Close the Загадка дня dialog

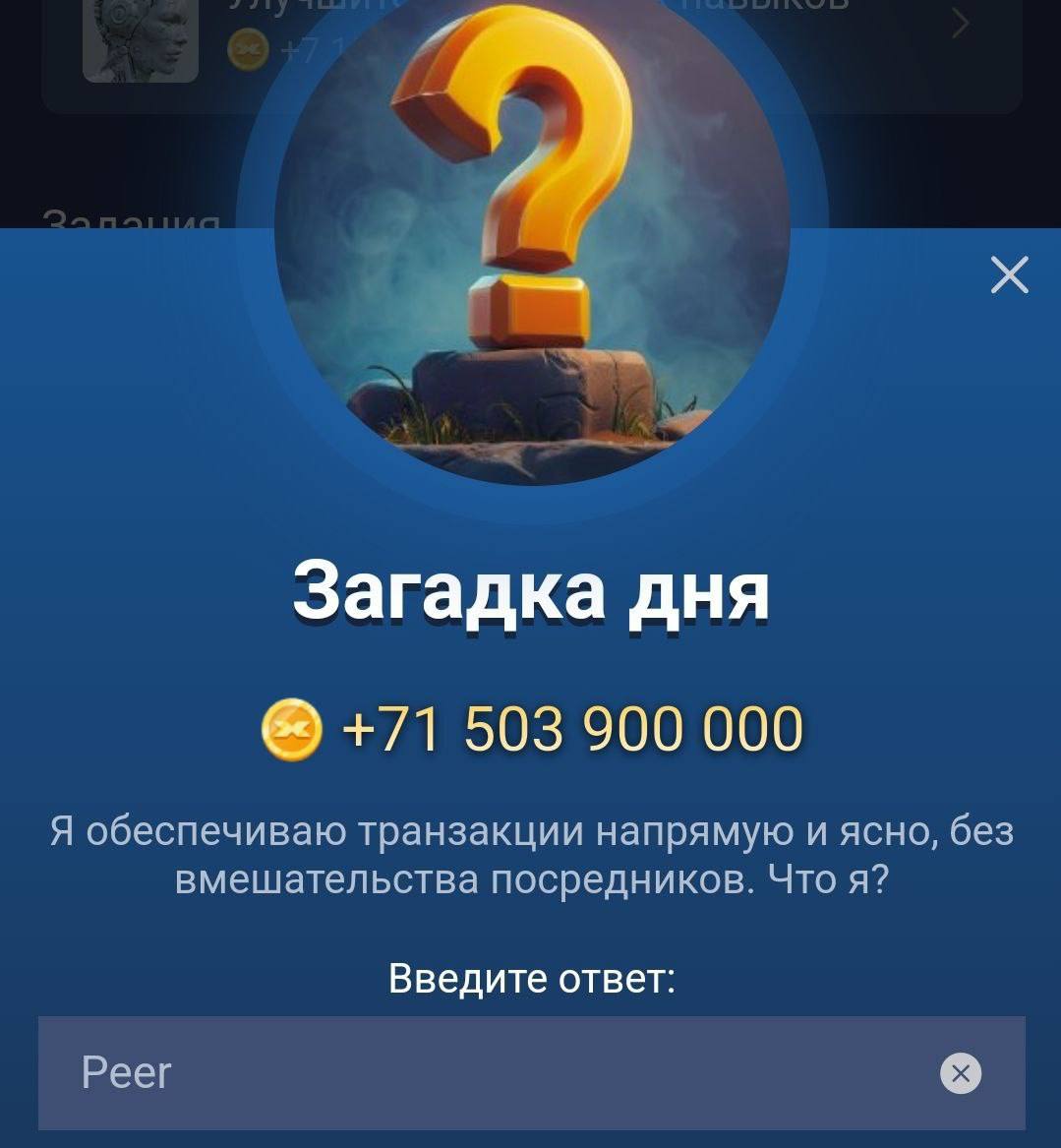[1009, 275]
